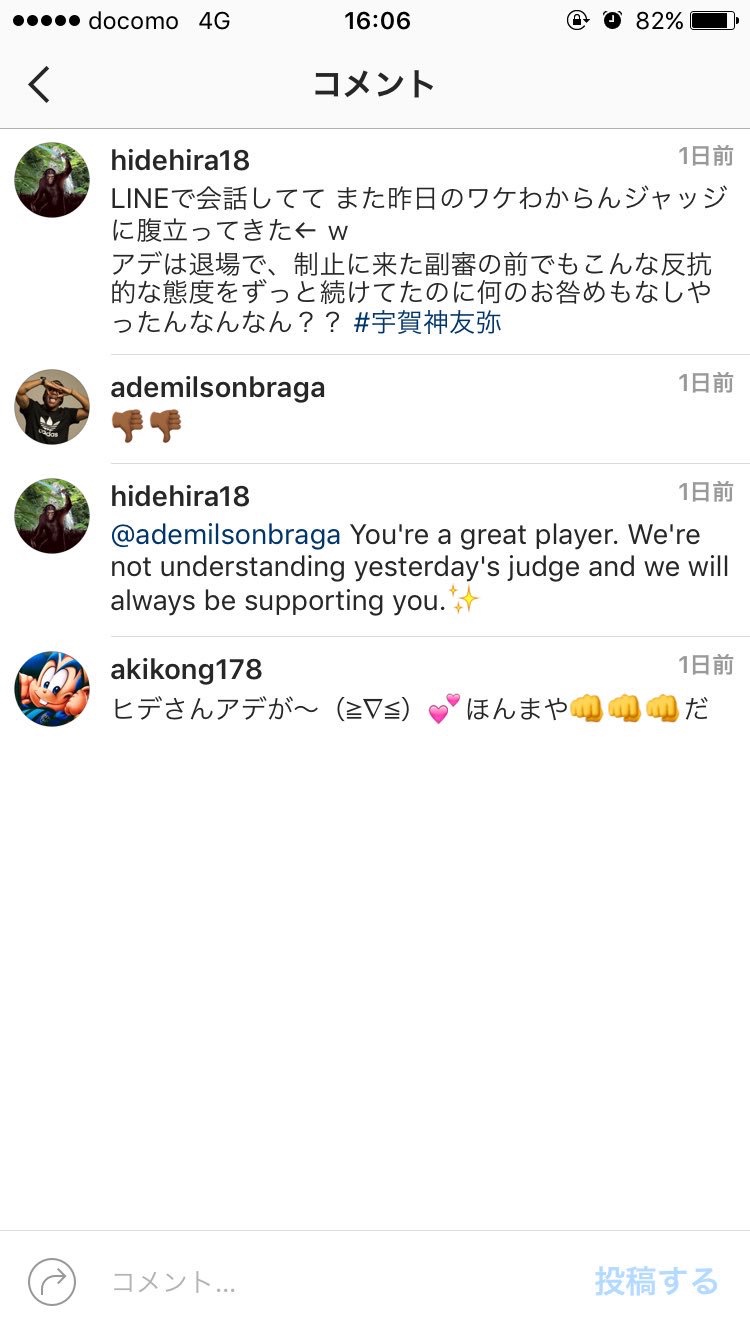Open the @ademilsonbraga mention link
The width and height of the screenshot is (750, 1334).
pyautogui.click(x=225, y=535)
